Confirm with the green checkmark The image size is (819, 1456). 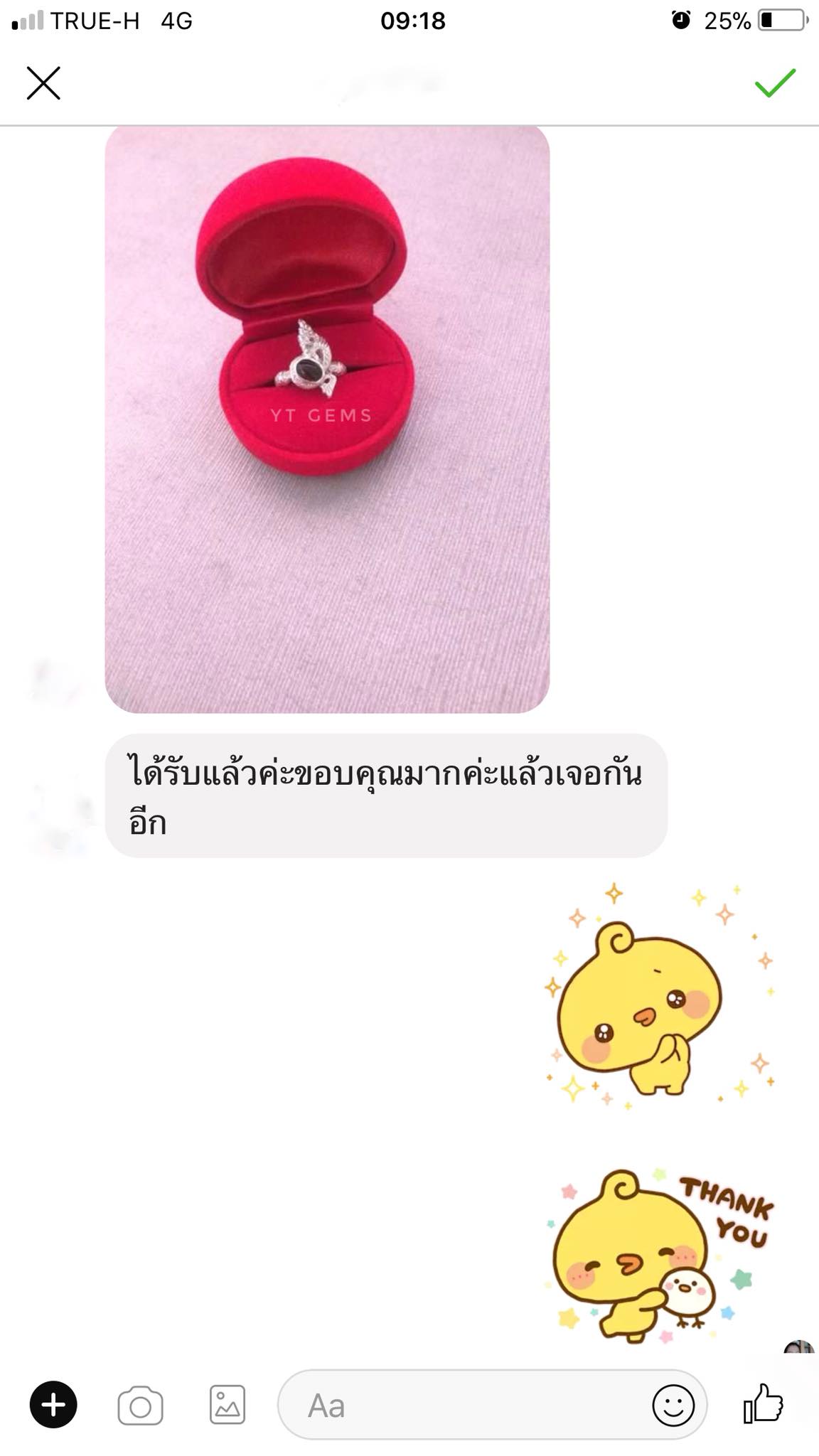(x=775, y=83)
